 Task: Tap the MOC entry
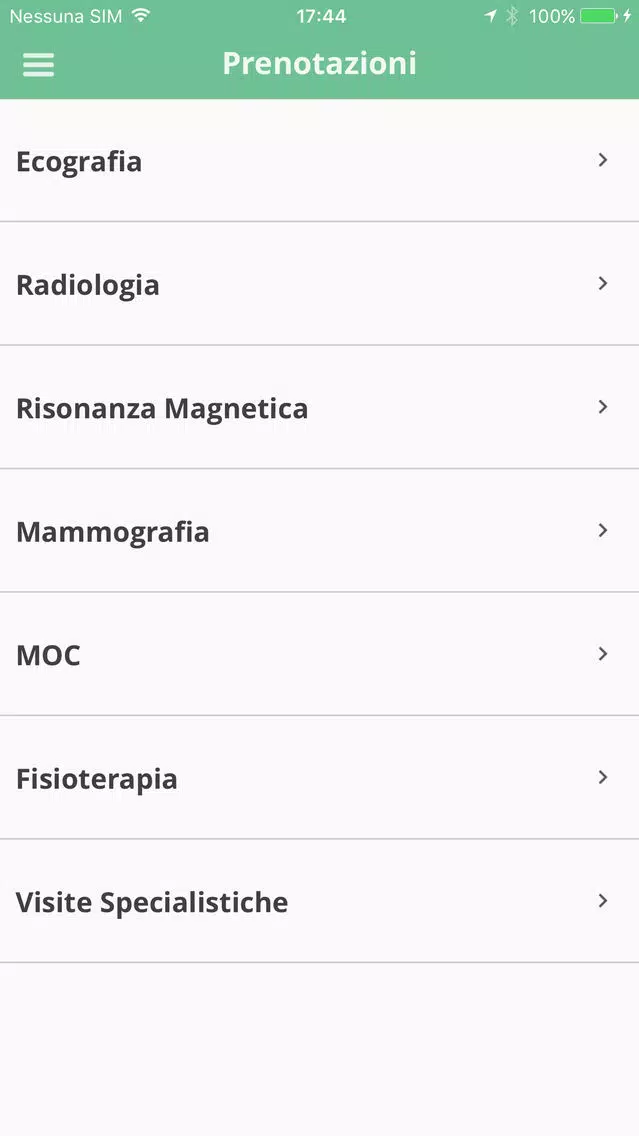(320, 654)
